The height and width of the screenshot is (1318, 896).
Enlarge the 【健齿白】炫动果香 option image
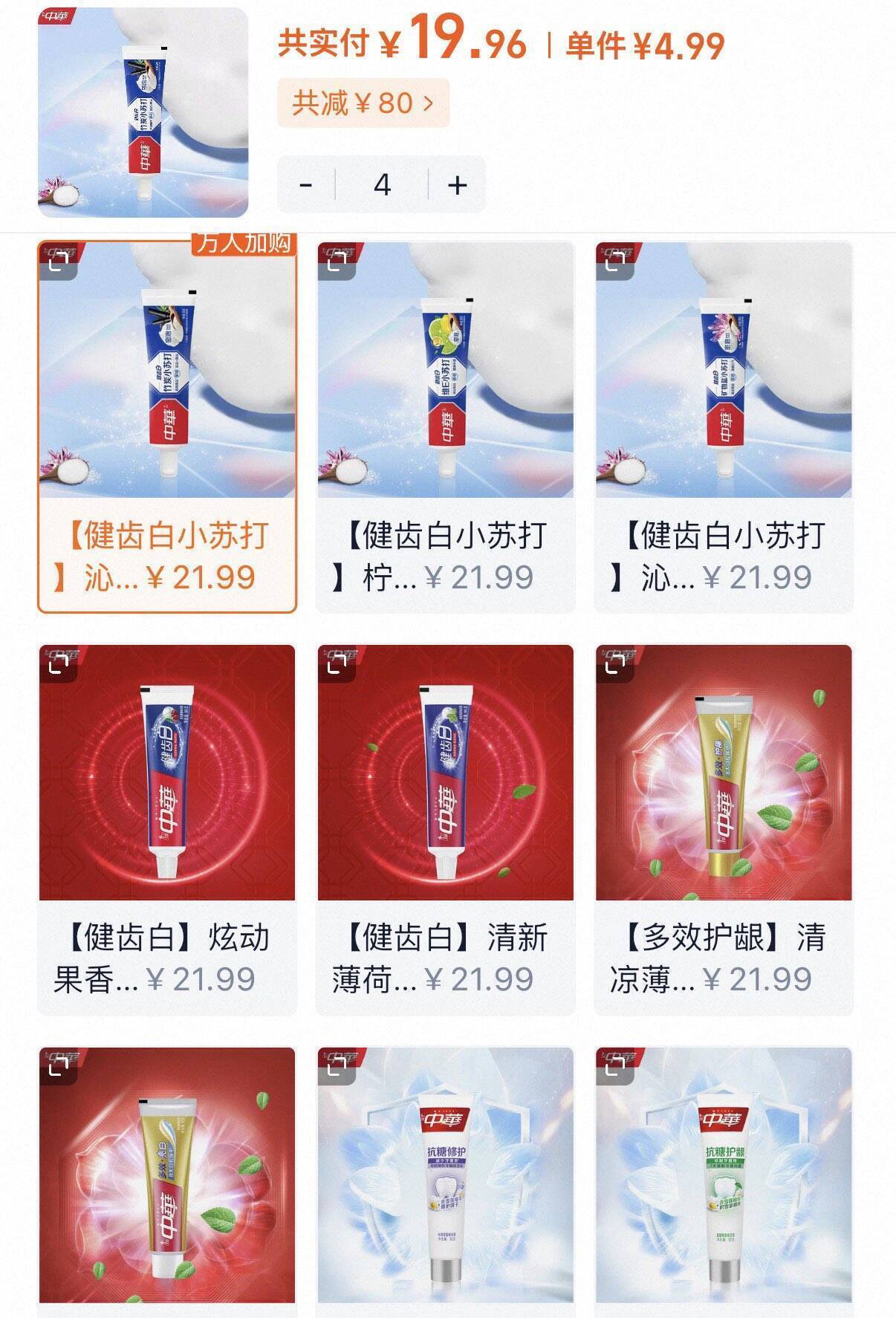click(x=59, y=663)
